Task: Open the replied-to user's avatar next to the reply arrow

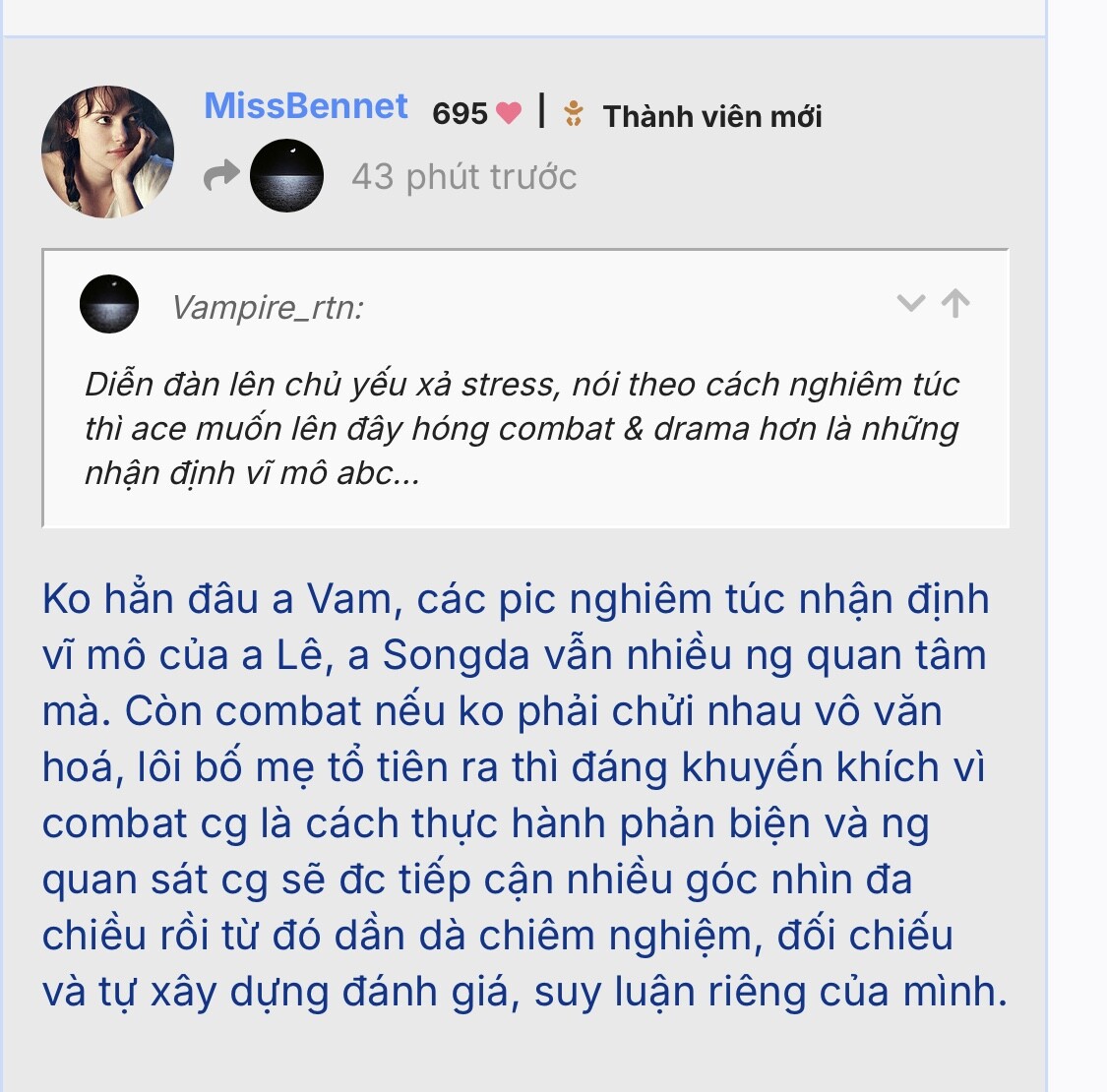Action: coord(286,175)
